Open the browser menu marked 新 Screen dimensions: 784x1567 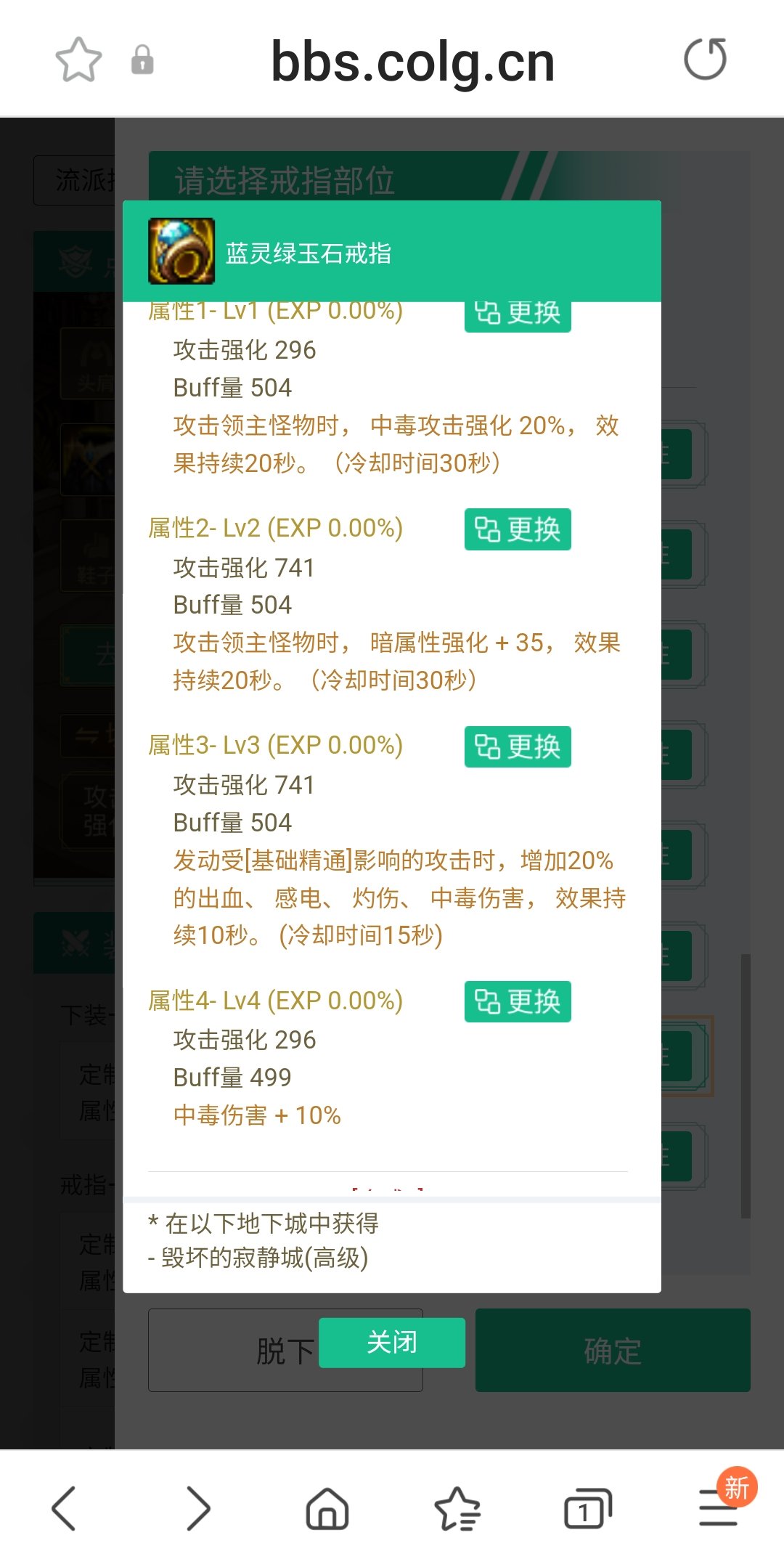tap(719, 1507)
